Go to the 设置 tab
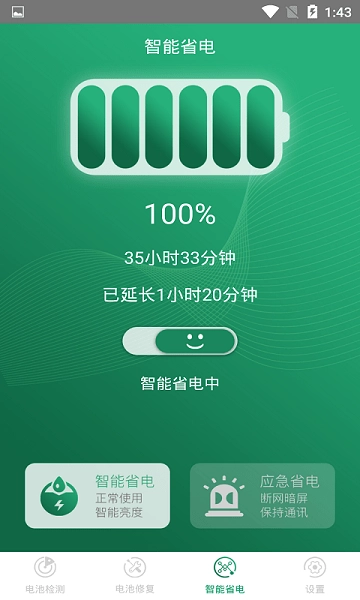Image resolution: width=360 pixels, height=600 pixels. pyautogui.click(x=315, y=576)
